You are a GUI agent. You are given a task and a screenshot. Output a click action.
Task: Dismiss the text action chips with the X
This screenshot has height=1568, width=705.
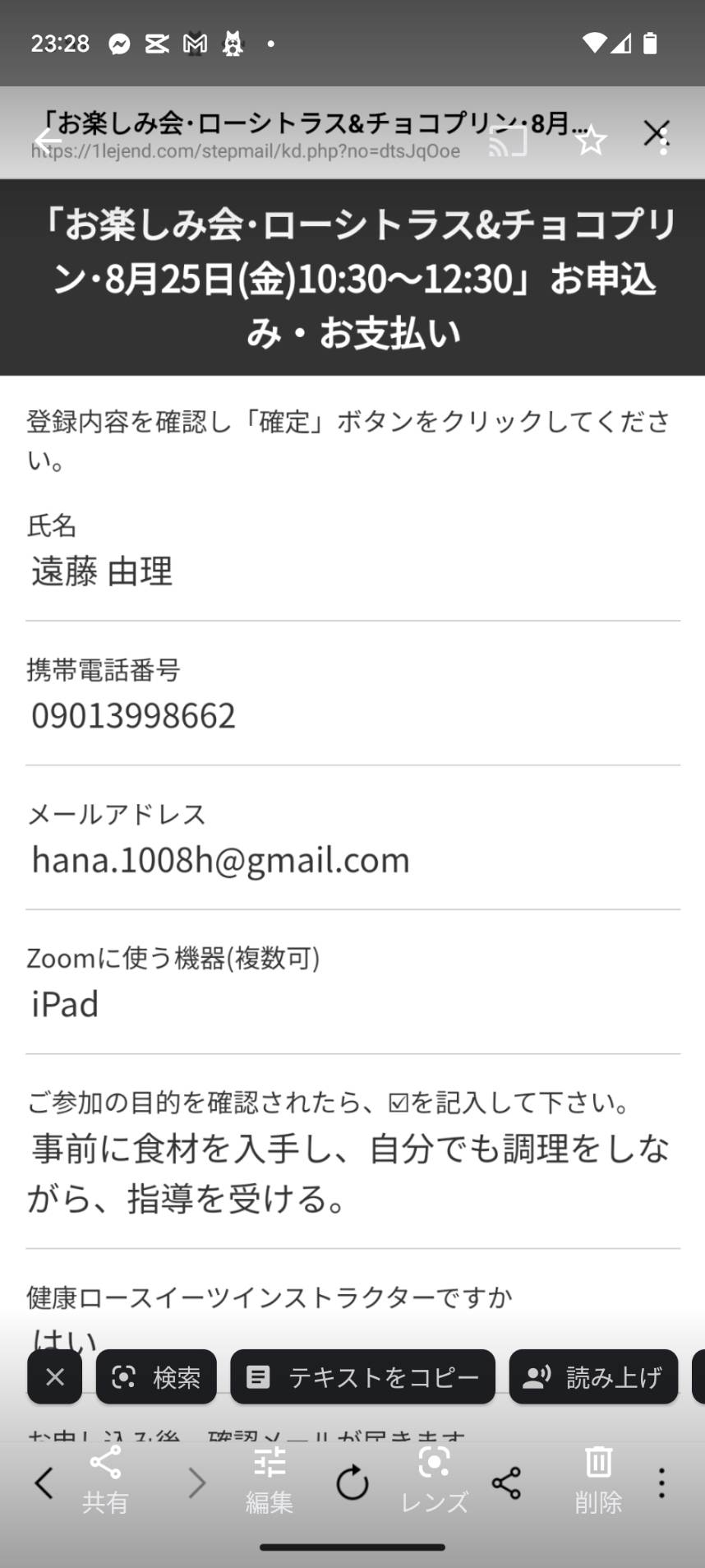point(55,1376)
